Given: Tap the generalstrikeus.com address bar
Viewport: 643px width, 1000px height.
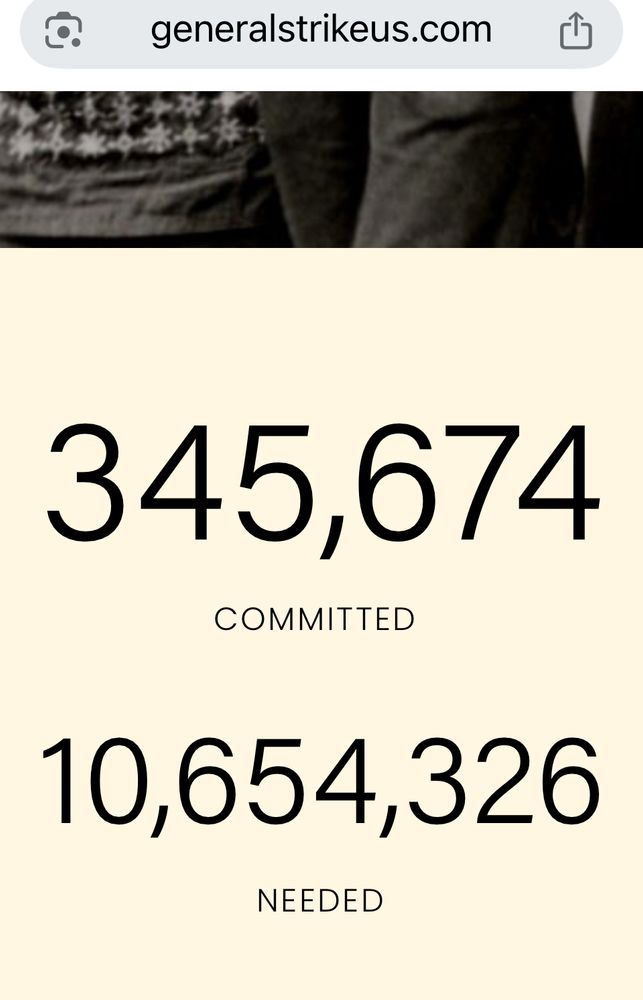Looking at the screenshot, I should [320, 30].
